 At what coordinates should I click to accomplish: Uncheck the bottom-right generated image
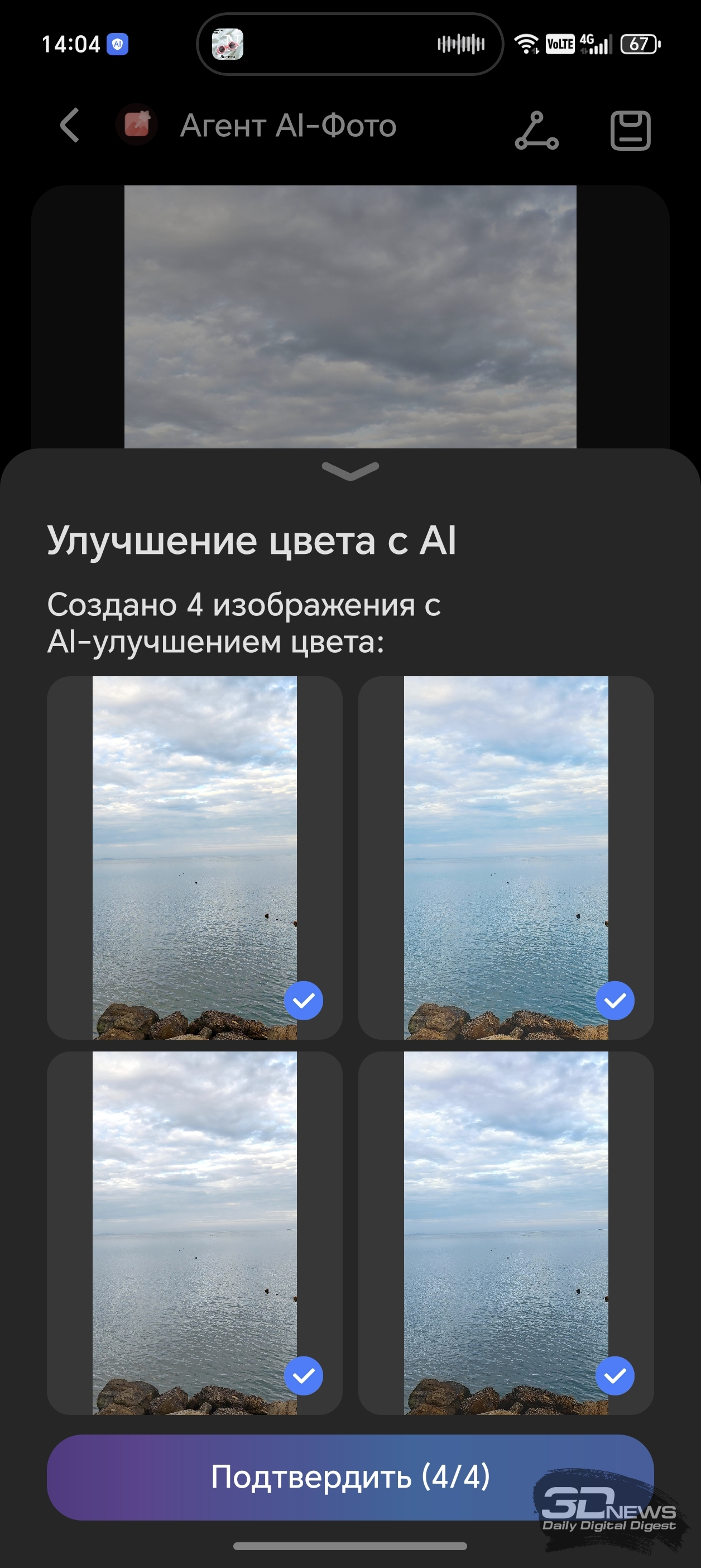[x=614, y=1376]
